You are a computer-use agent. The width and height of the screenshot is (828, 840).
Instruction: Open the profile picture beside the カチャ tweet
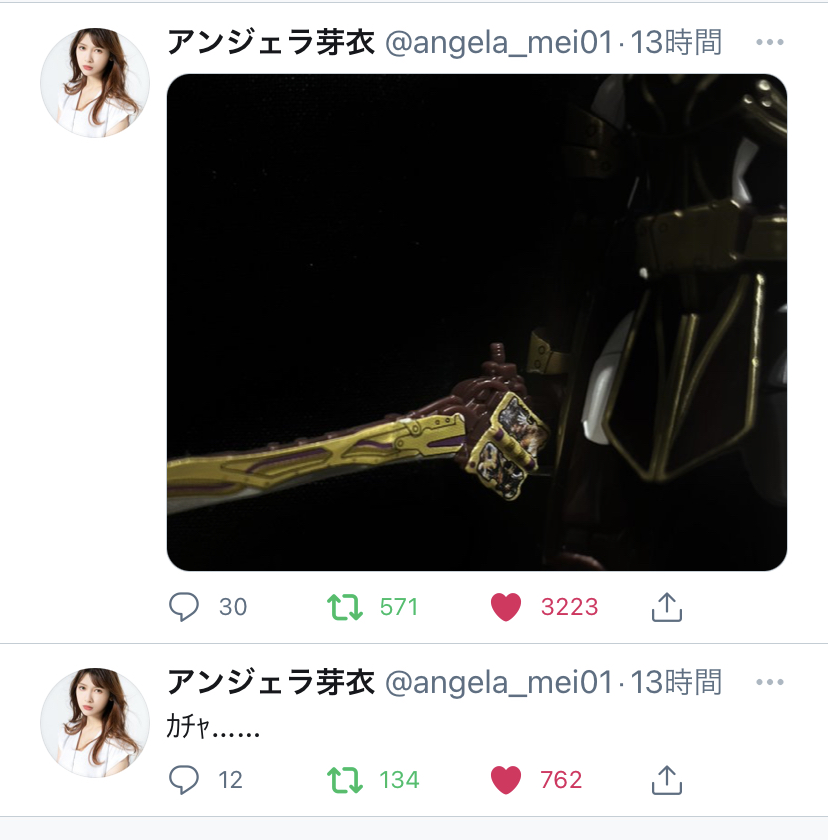pos(95,723)
